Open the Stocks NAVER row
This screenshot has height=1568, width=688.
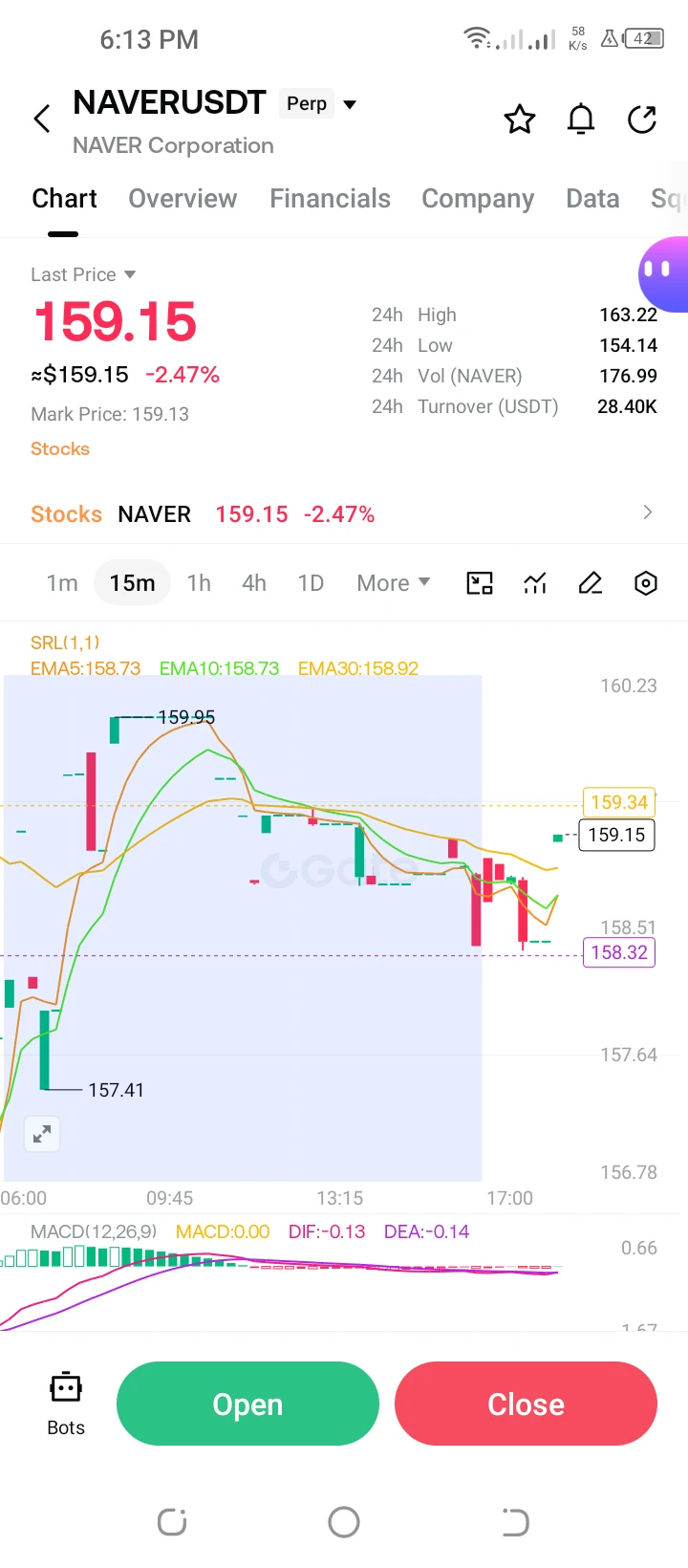coord(344,513)
